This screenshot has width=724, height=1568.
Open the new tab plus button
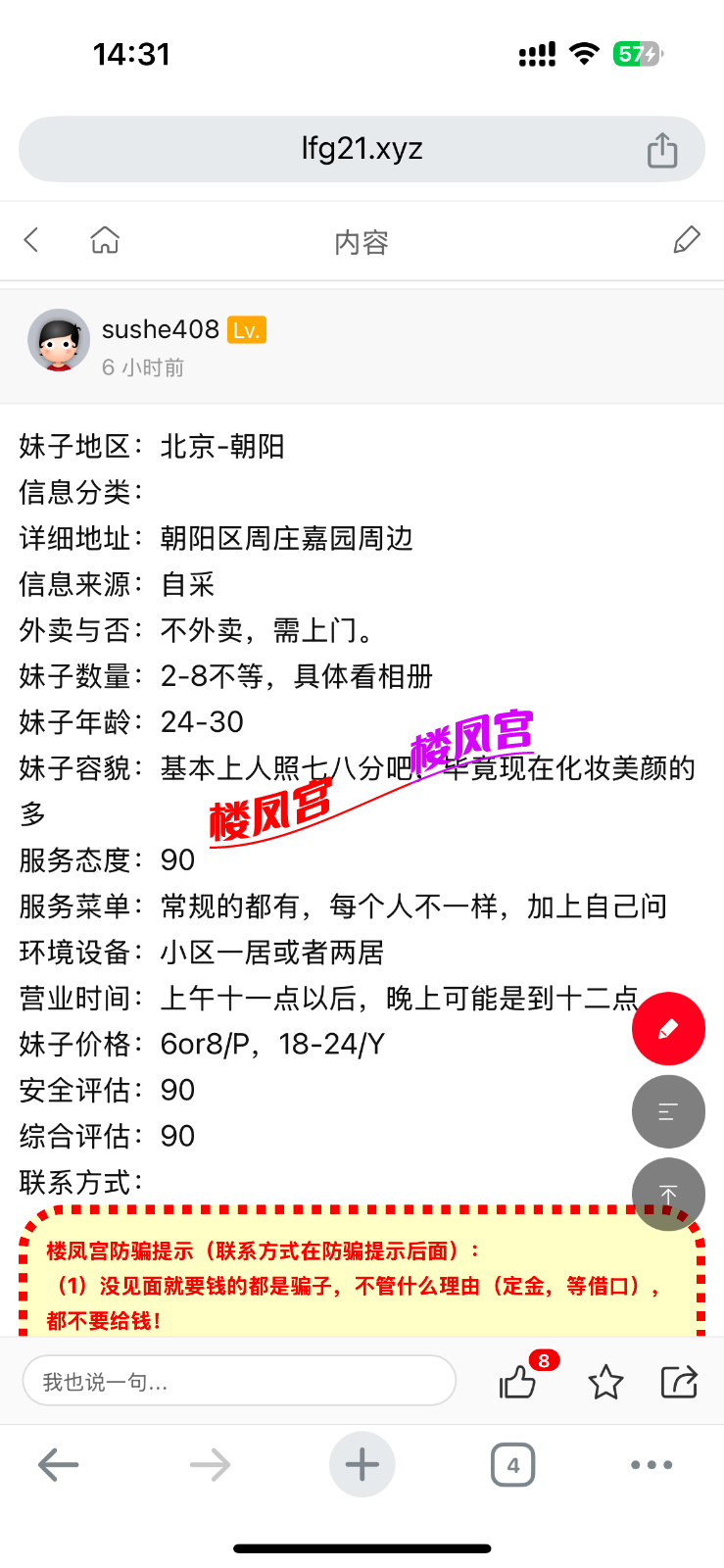(362, 1464)
